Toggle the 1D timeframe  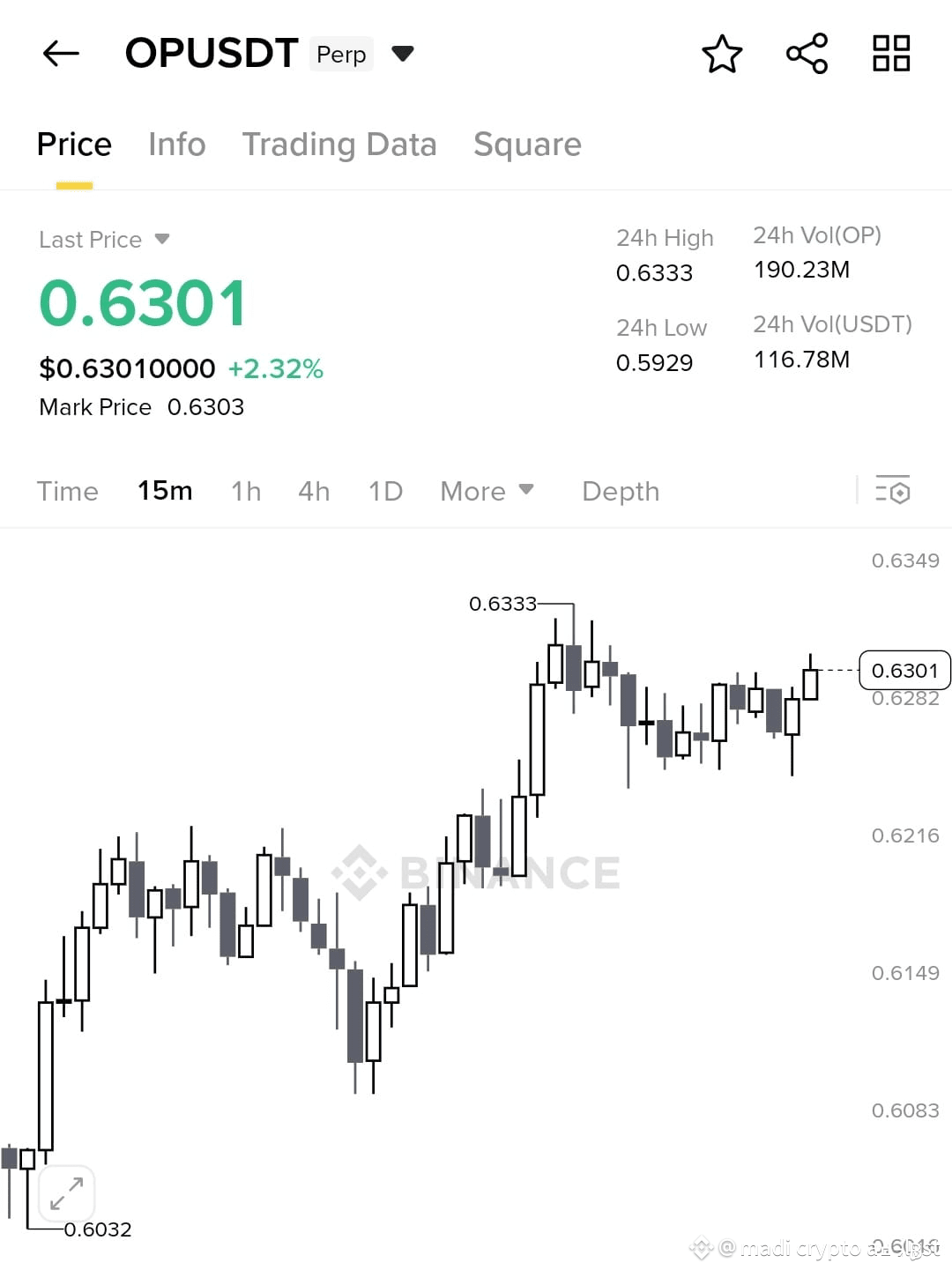384,491
